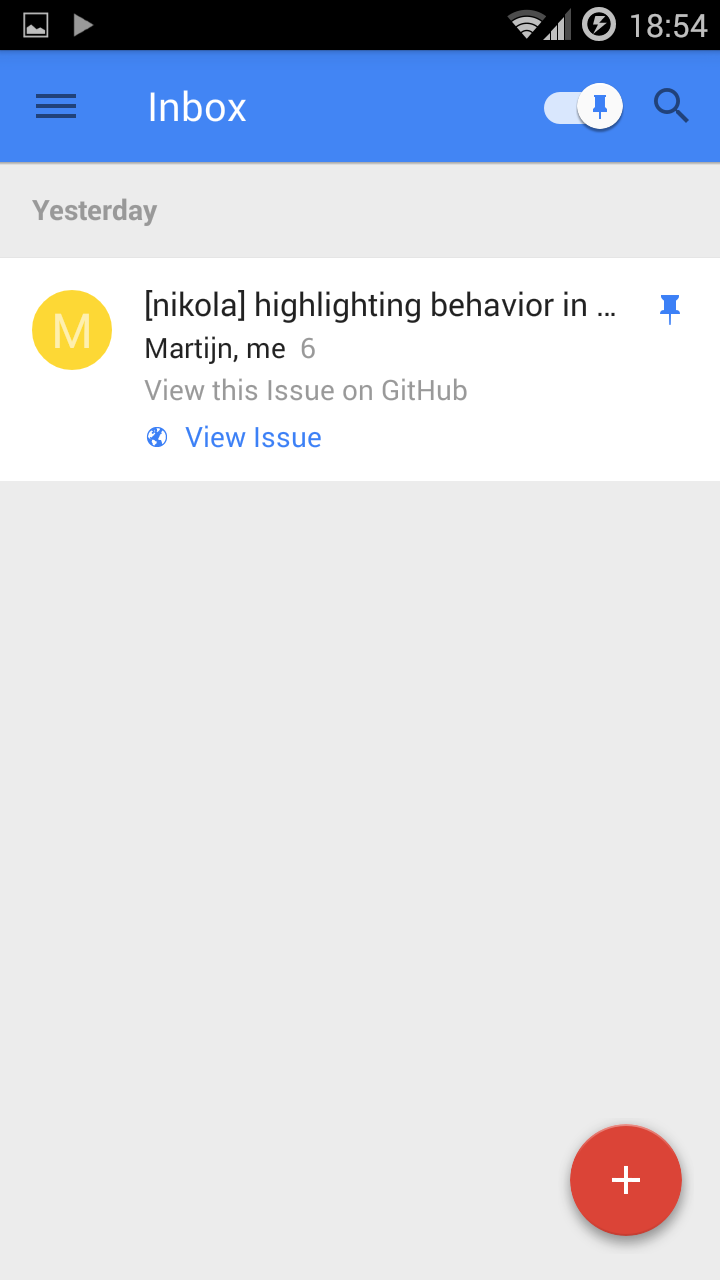Image resolution: width=720 pixels, height=1280 pixels.
Task: Tap Martijn's yellow M avatar
Action: pyautogui.click(x=72, y=330)
